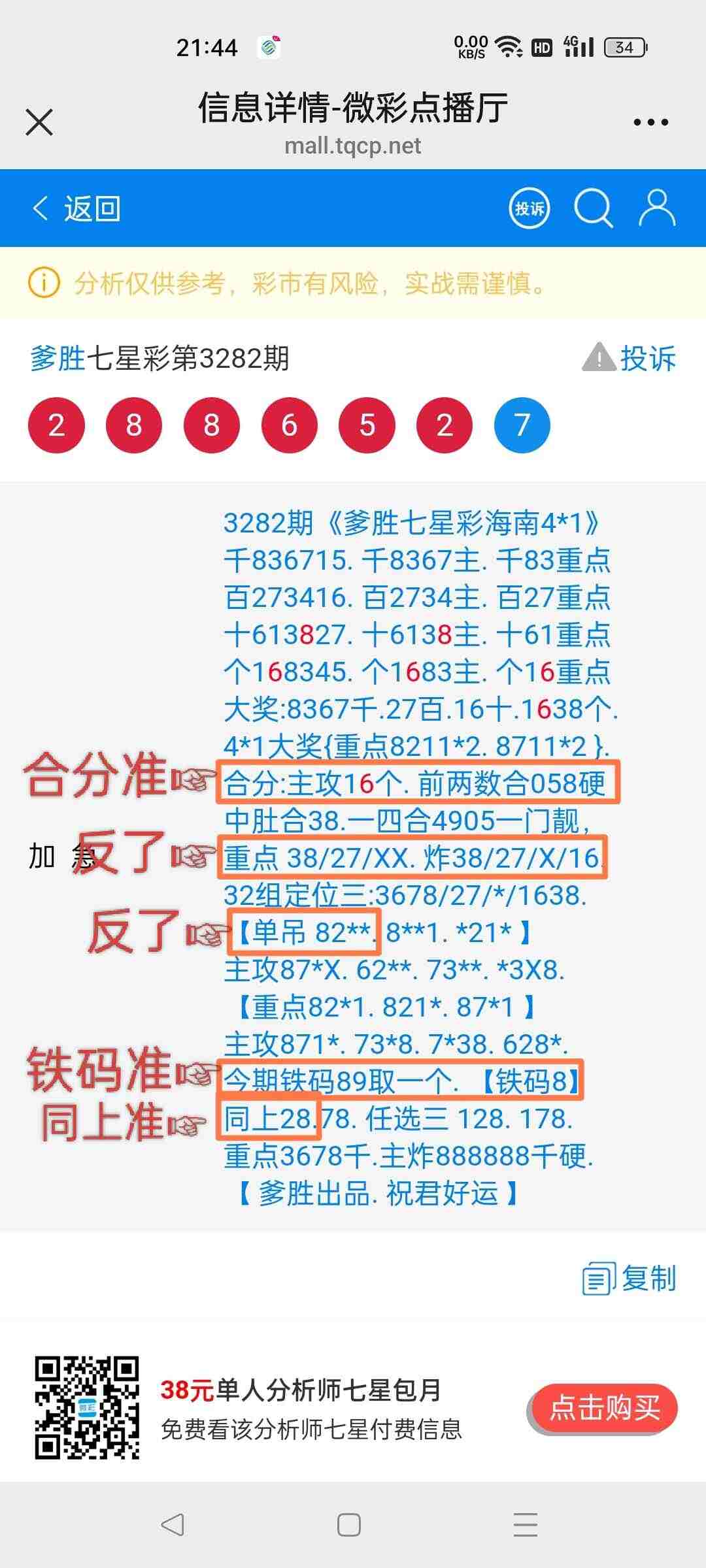Close the page with the X button
The image size is (706, 1568).
coord(39,122)
